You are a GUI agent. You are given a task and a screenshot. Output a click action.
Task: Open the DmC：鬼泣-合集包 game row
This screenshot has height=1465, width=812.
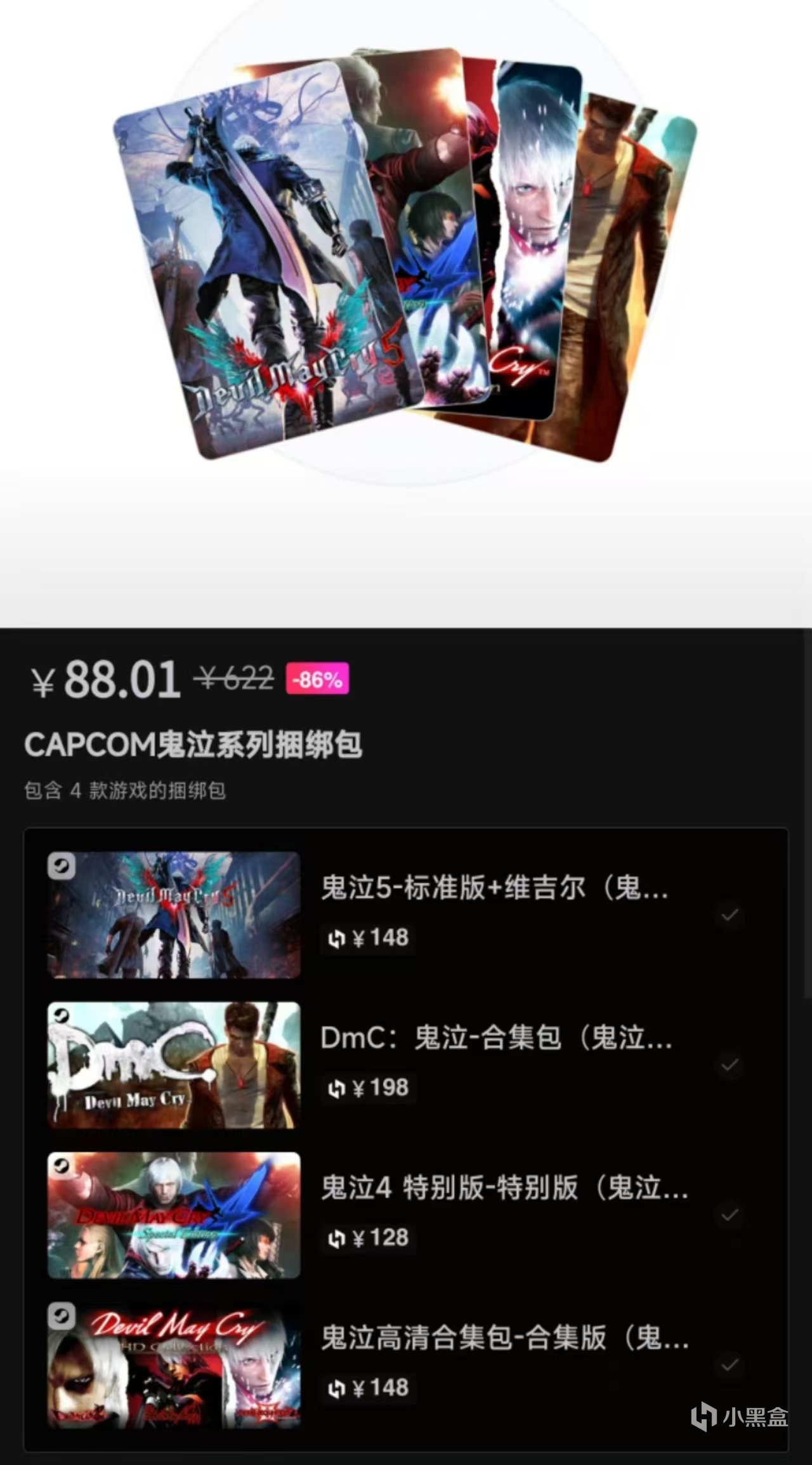pyautogui.click(x=406, y=1065)
